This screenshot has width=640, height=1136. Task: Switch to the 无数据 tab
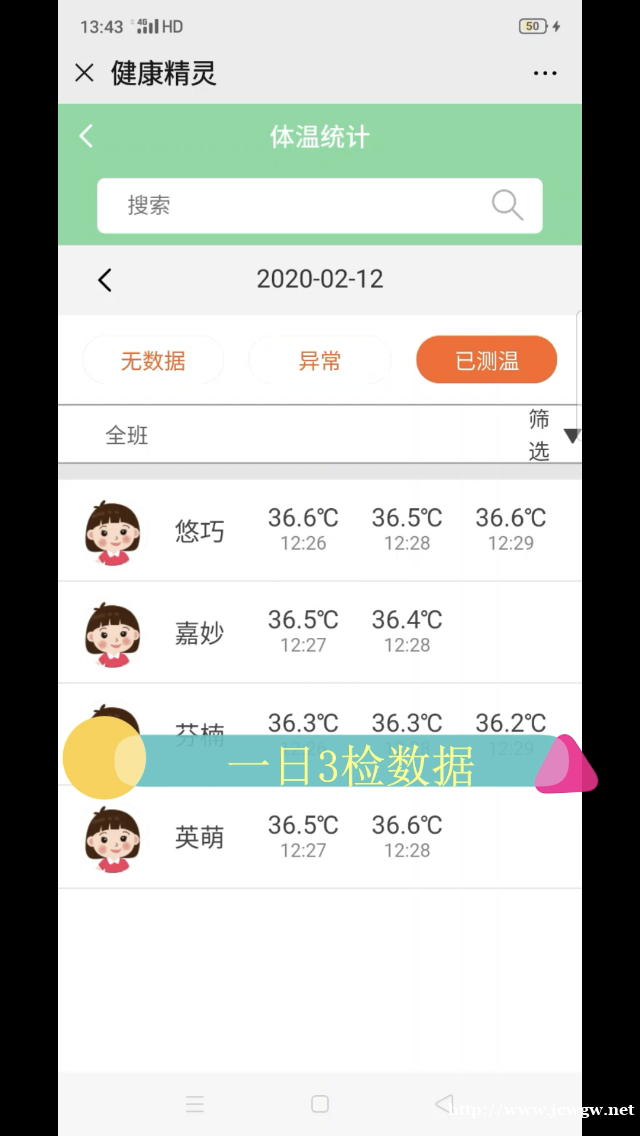coord(153,361)
